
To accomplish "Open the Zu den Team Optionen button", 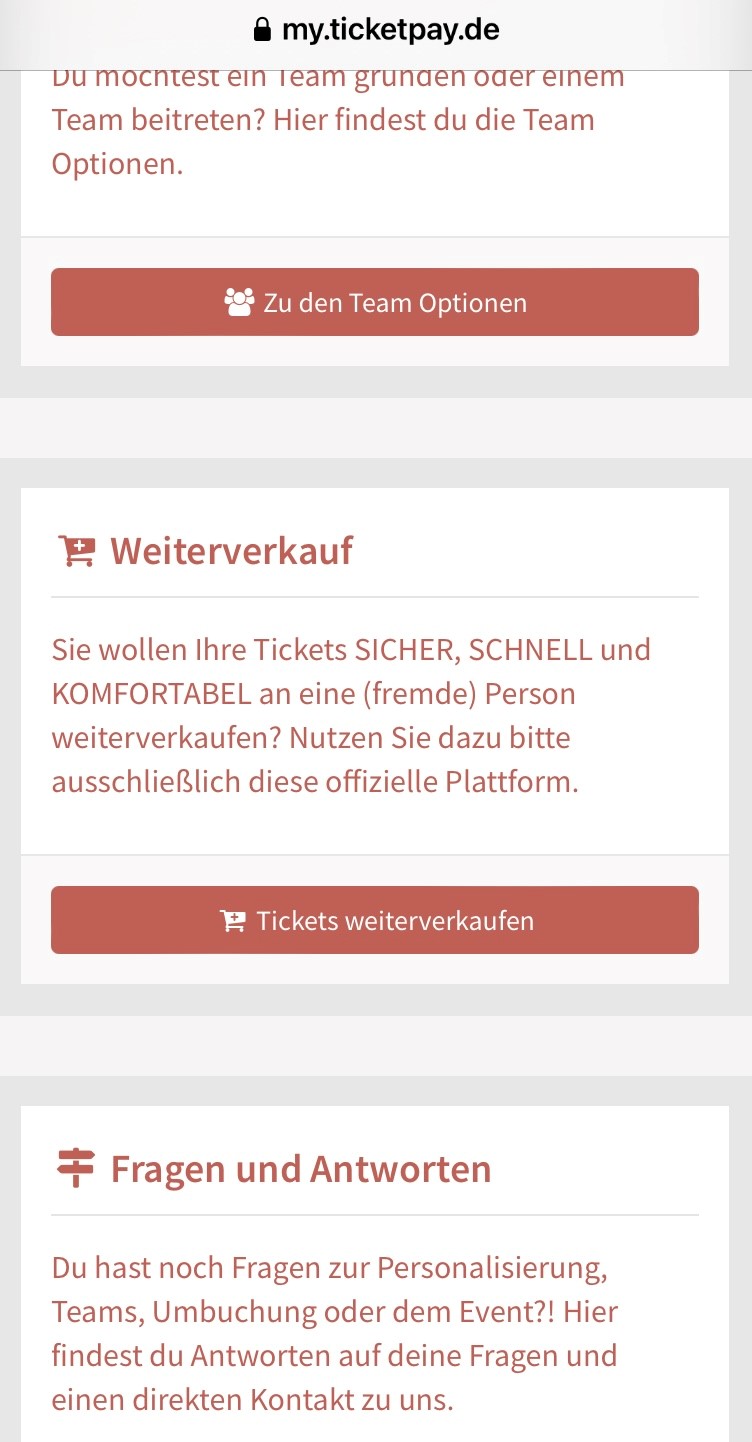I will coord(375,302).
